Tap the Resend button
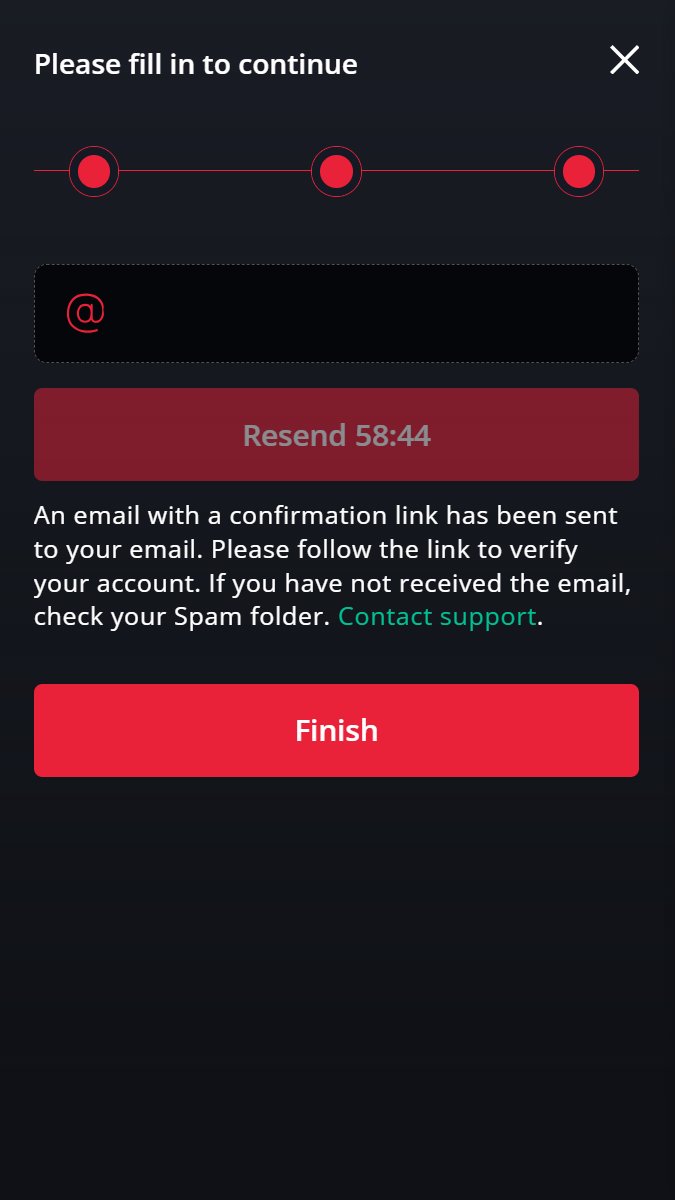 (336, 435)
